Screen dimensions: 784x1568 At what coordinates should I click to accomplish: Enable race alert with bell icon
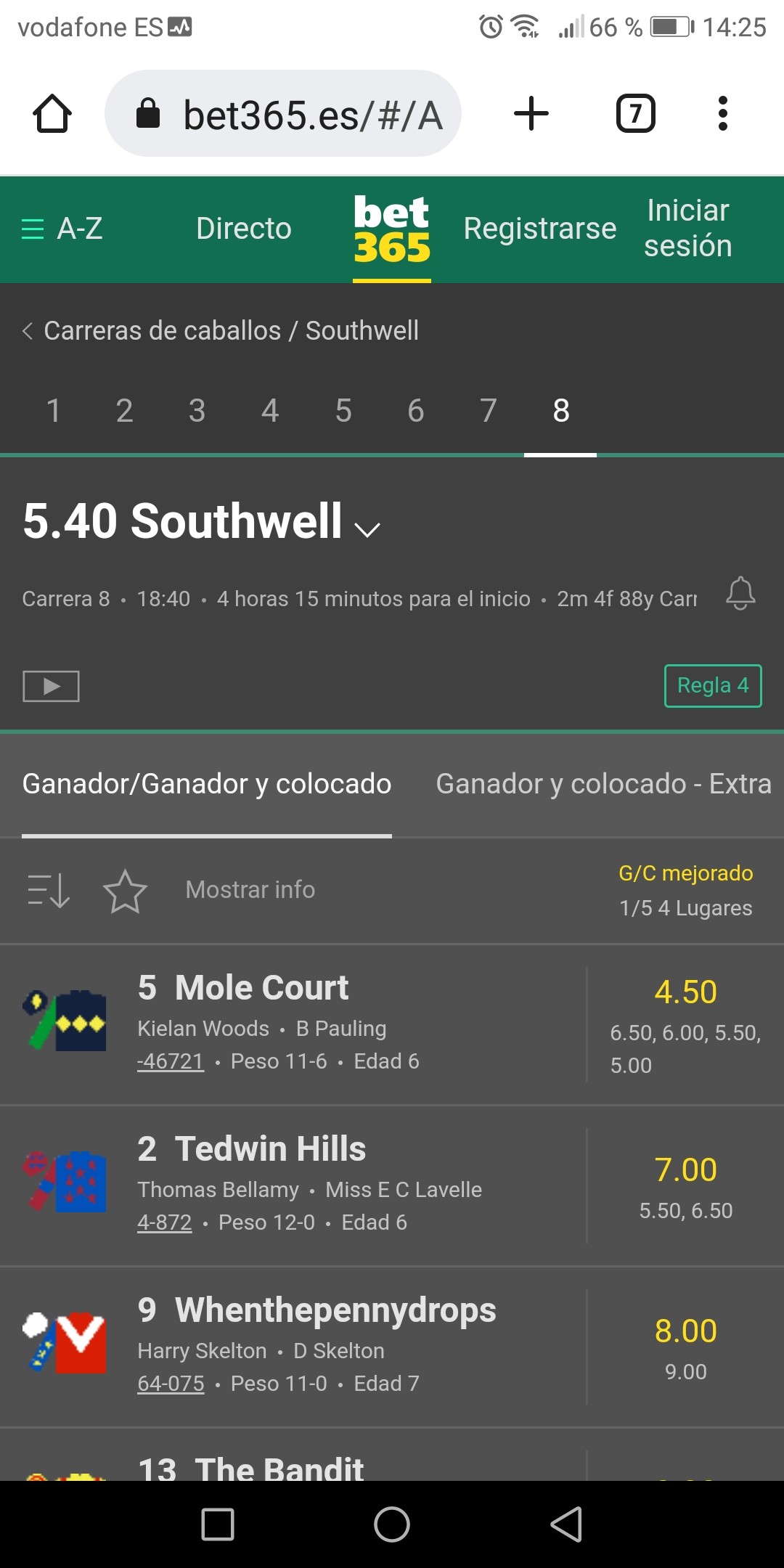click(x=740, y=594)
